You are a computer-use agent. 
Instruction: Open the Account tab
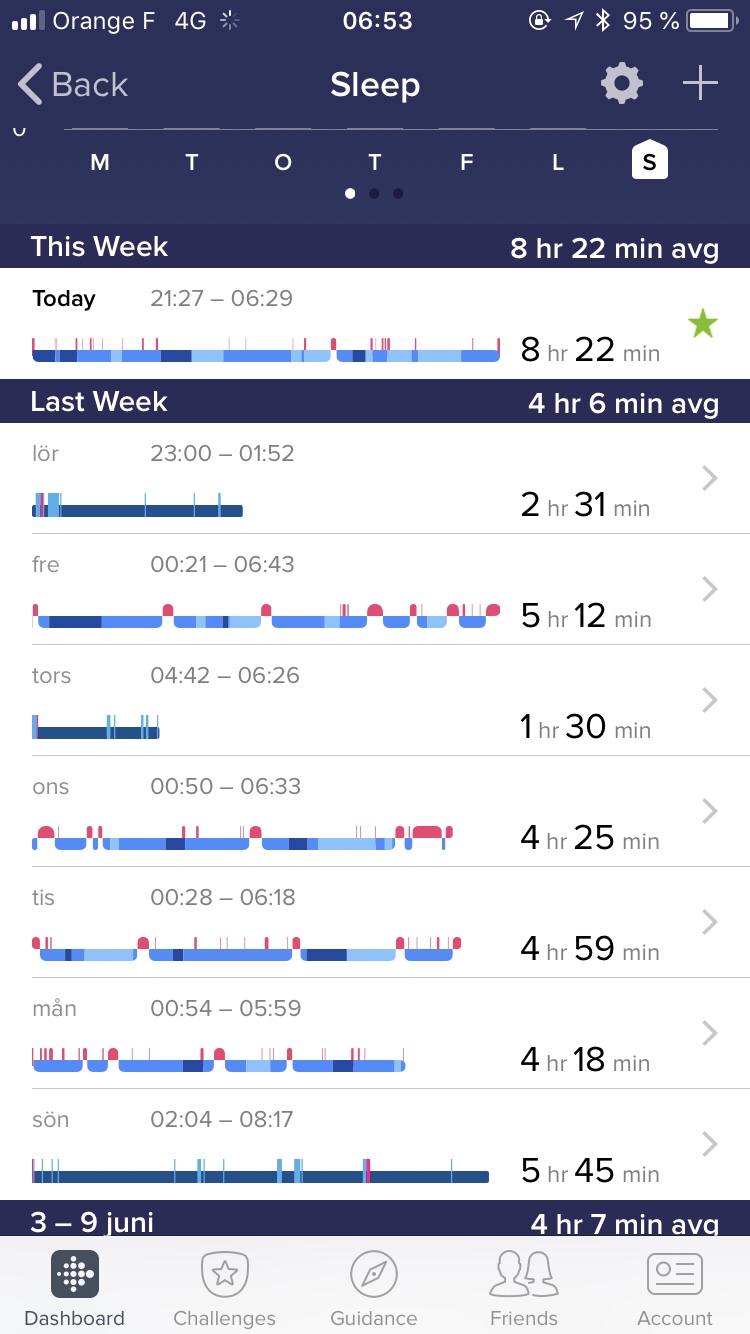675,1288
